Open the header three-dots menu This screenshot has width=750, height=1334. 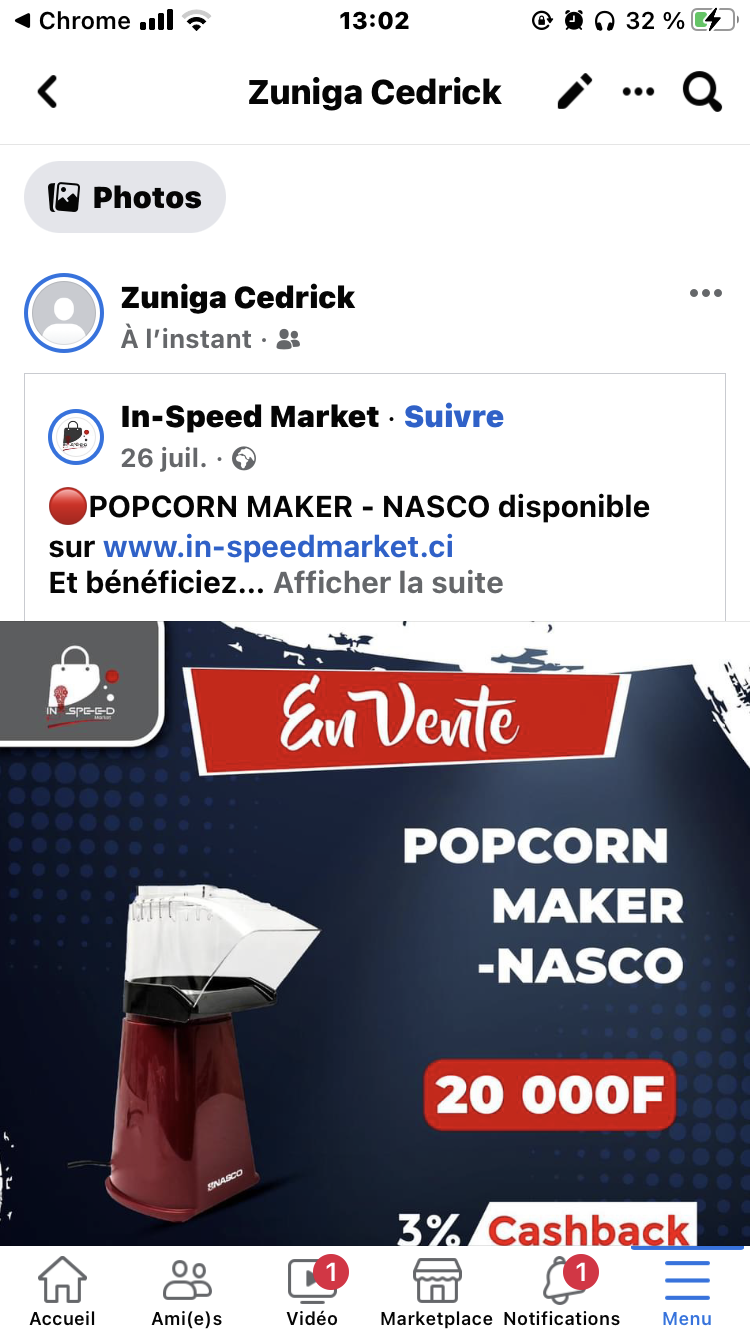coord(638,92)
